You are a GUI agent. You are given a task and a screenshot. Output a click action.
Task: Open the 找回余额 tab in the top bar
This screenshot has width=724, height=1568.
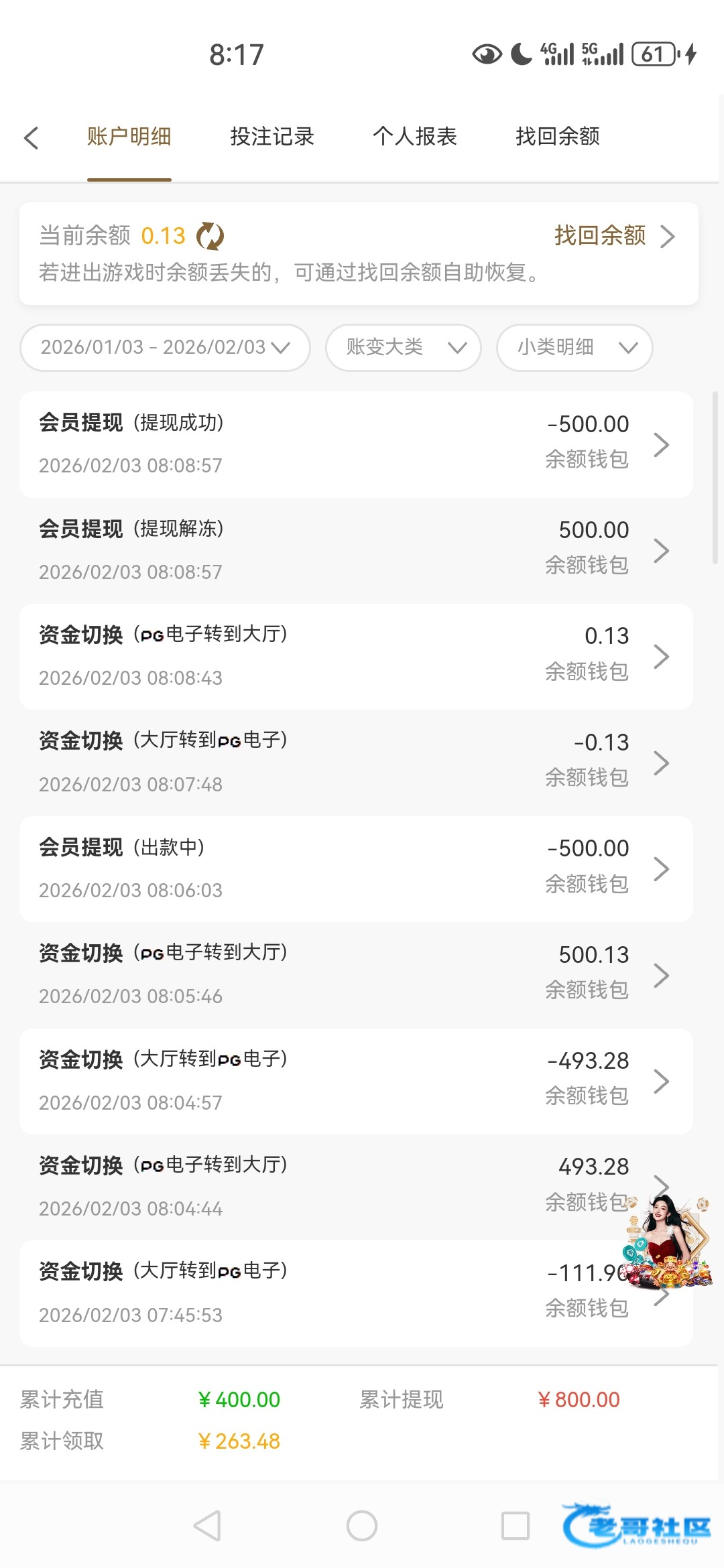[x=558, y=136]
